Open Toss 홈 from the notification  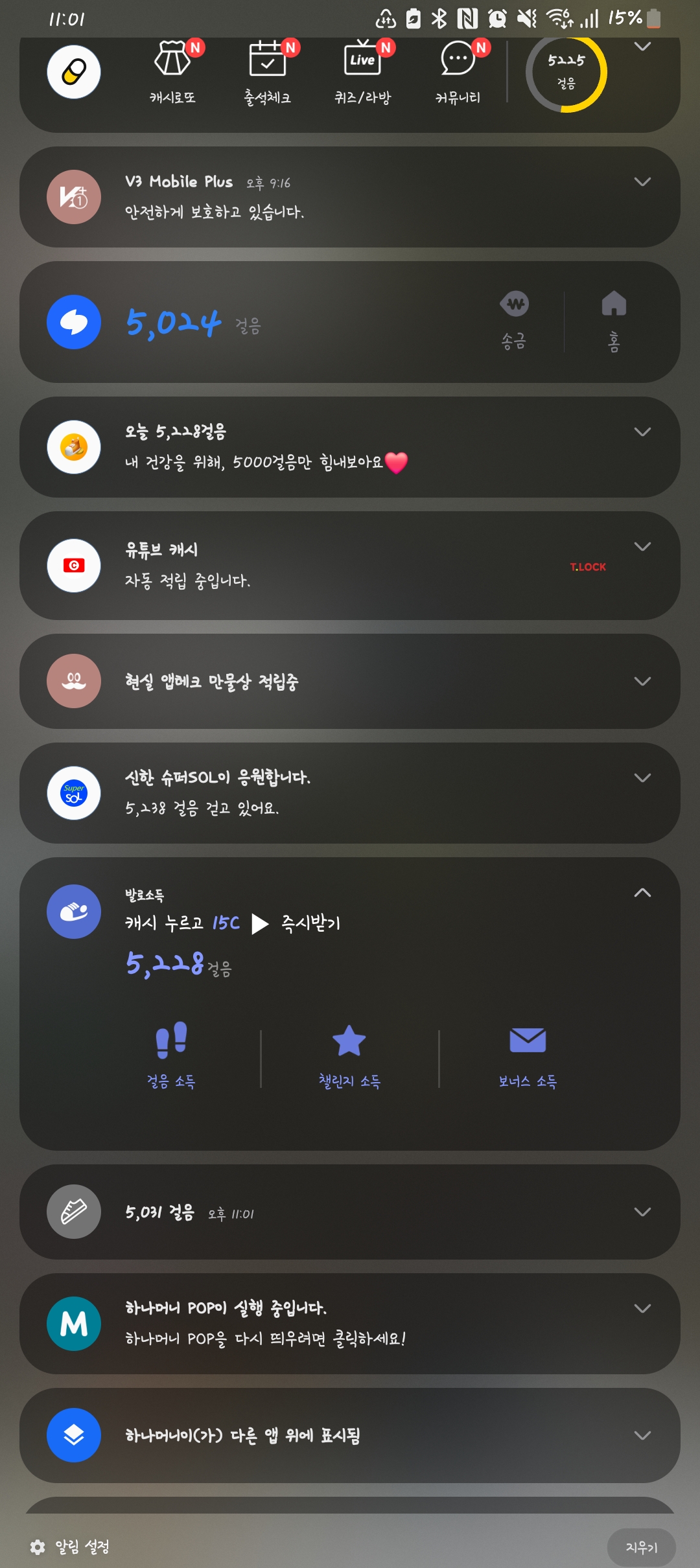(x=613, y=320)
